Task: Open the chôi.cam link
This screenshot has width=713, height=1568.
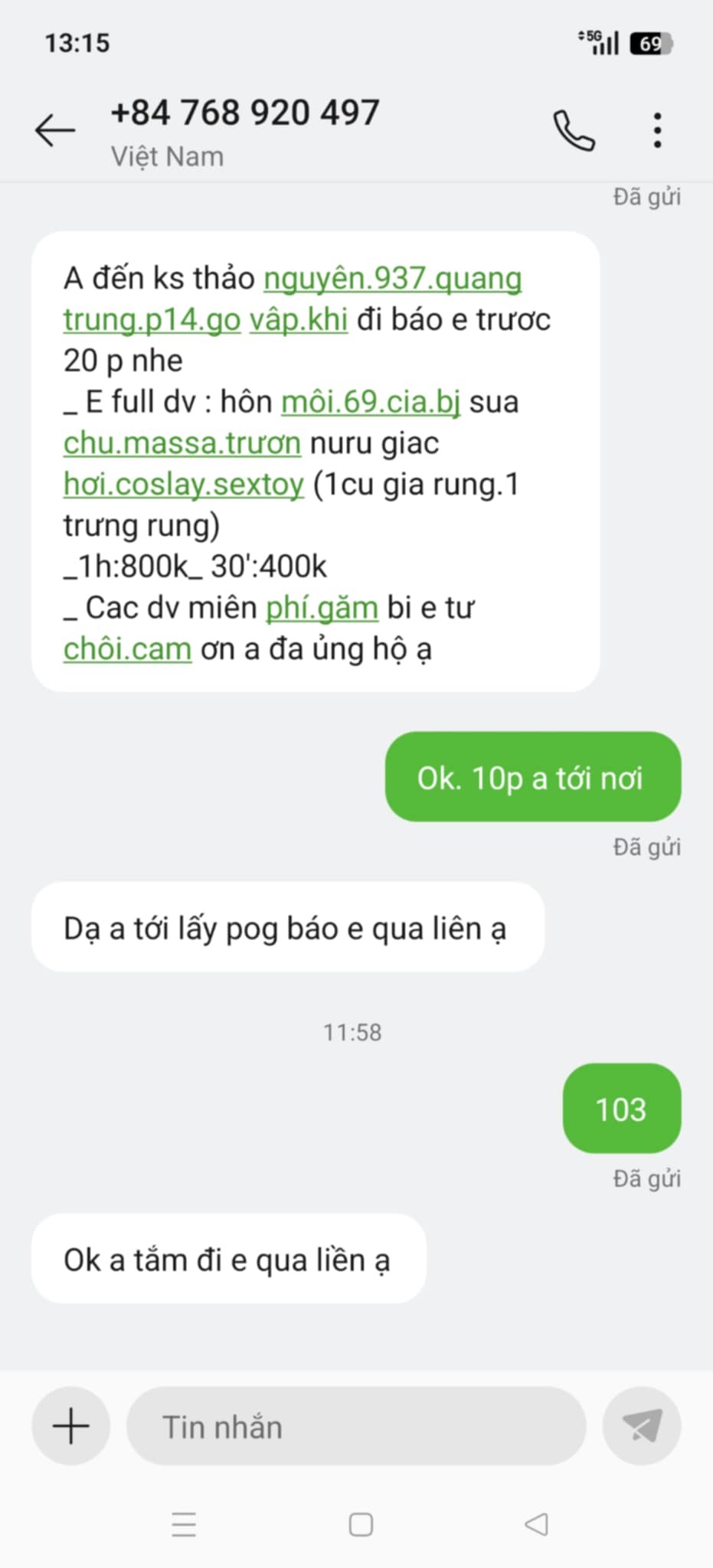Action: click(127, 649)
